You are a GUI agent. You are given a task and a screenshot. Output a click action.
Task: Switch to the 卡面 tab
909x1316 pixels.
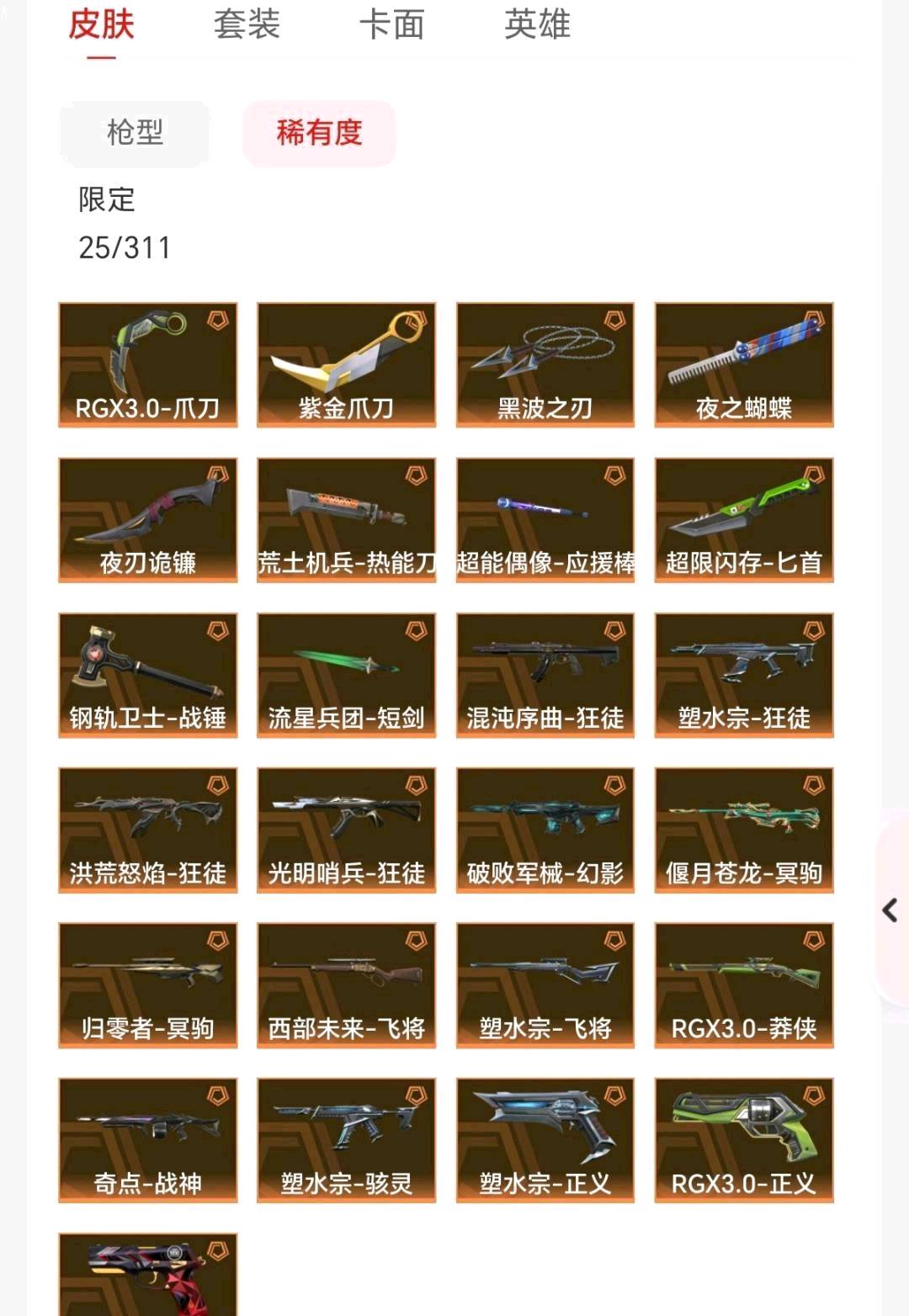(391, 24)
